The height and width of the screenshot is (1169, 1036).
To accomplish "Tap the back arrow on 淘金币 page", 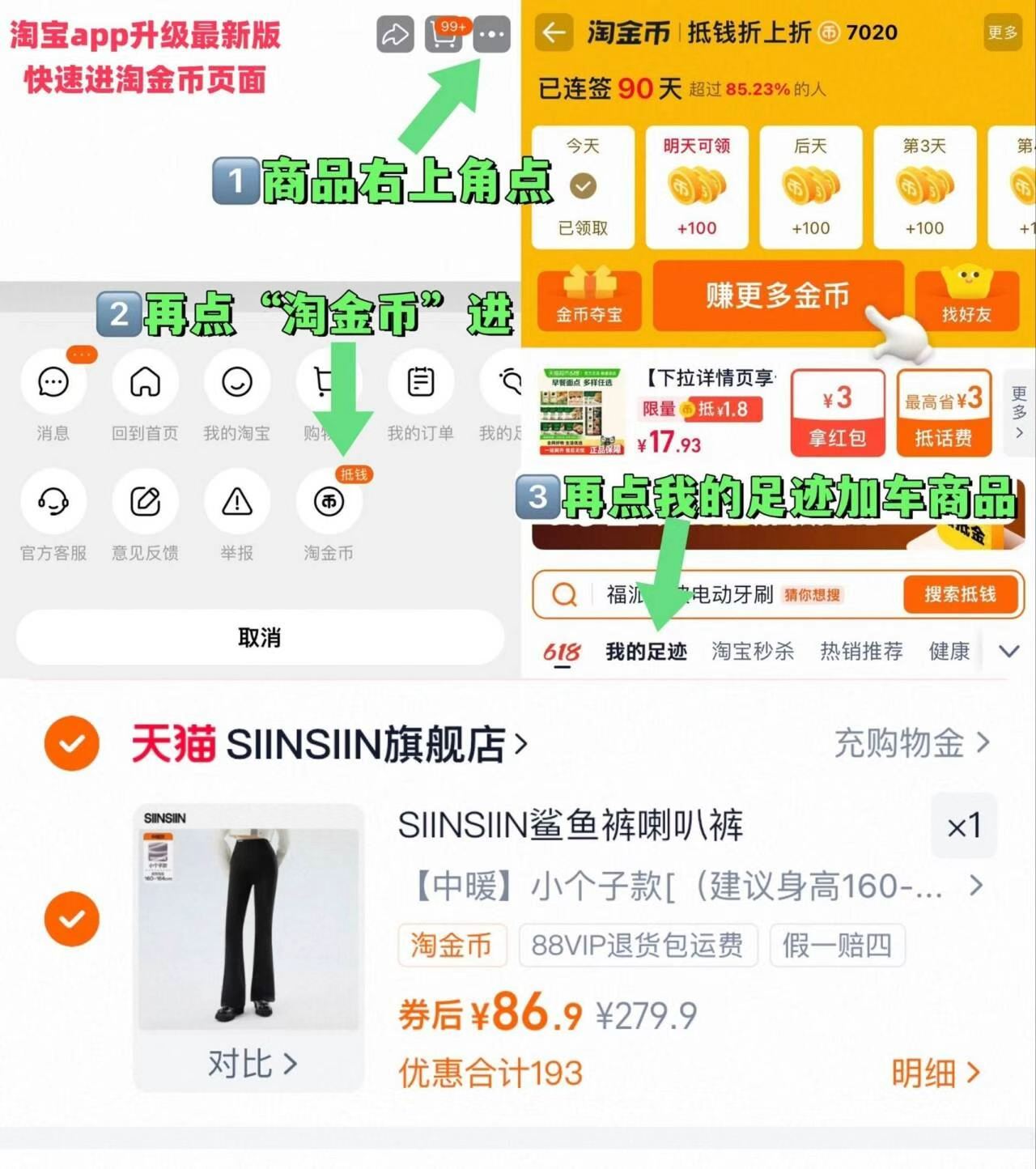I will pos(554,34).
